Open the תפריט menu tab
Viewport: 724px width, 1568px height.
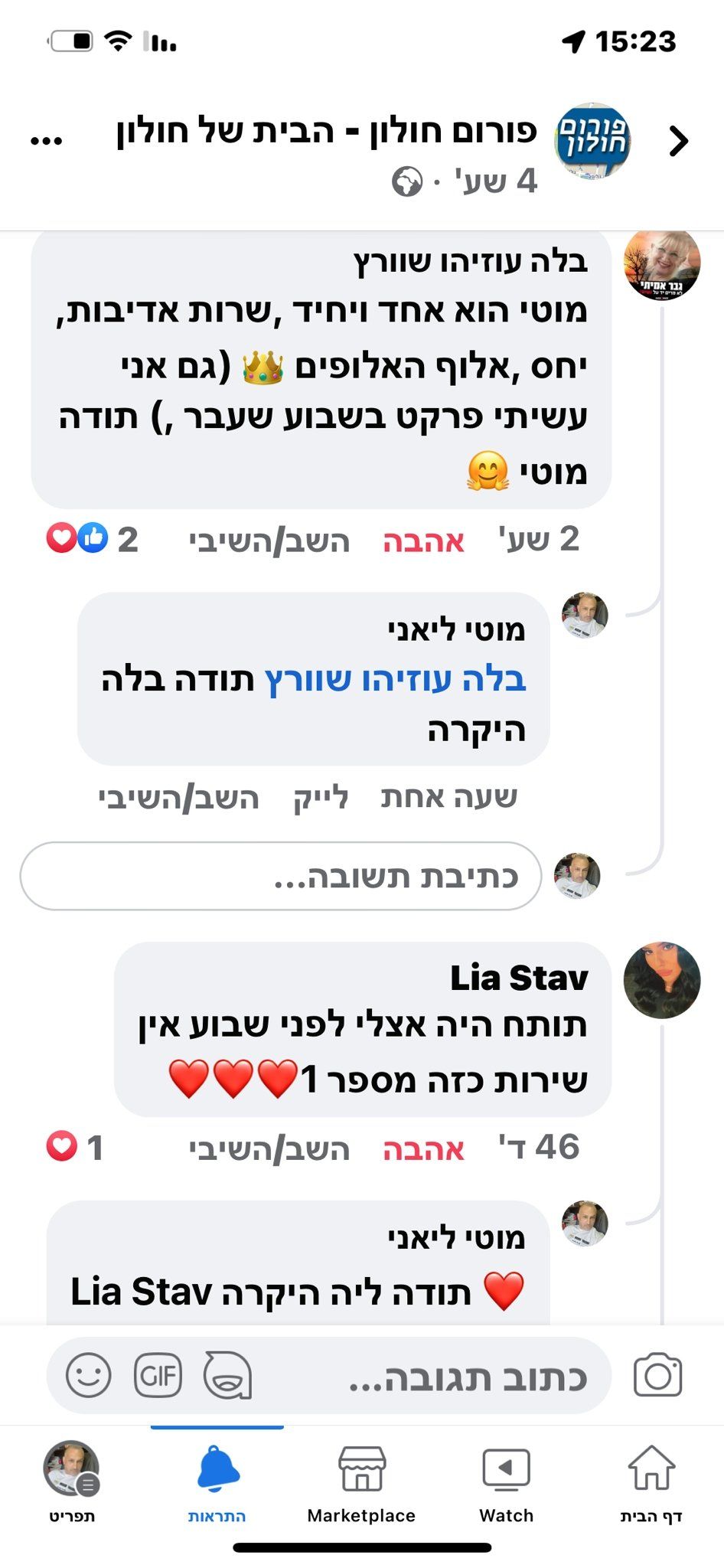72,1481
